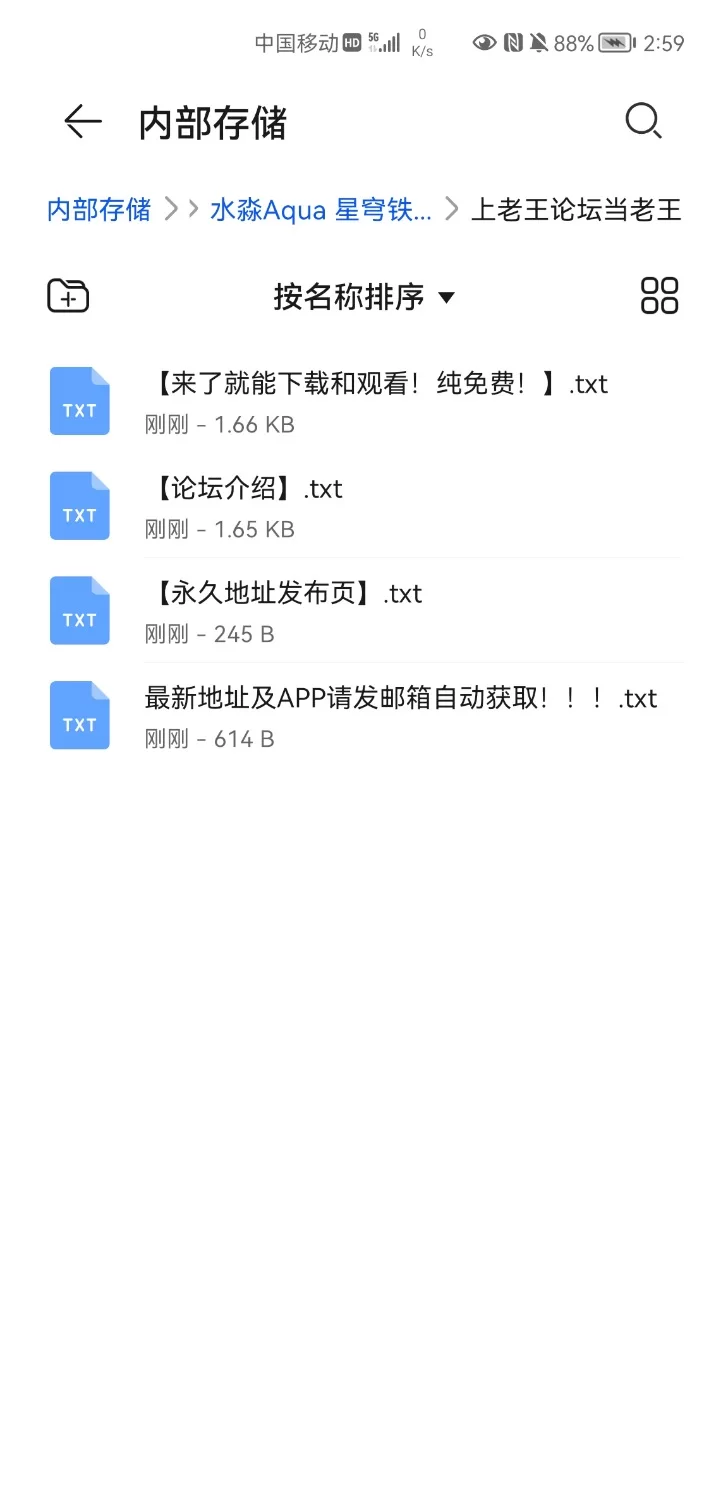728x1500 pixels.
Task: Go to 内部存储 via the breadcrumb link
Action: [97, 210]
